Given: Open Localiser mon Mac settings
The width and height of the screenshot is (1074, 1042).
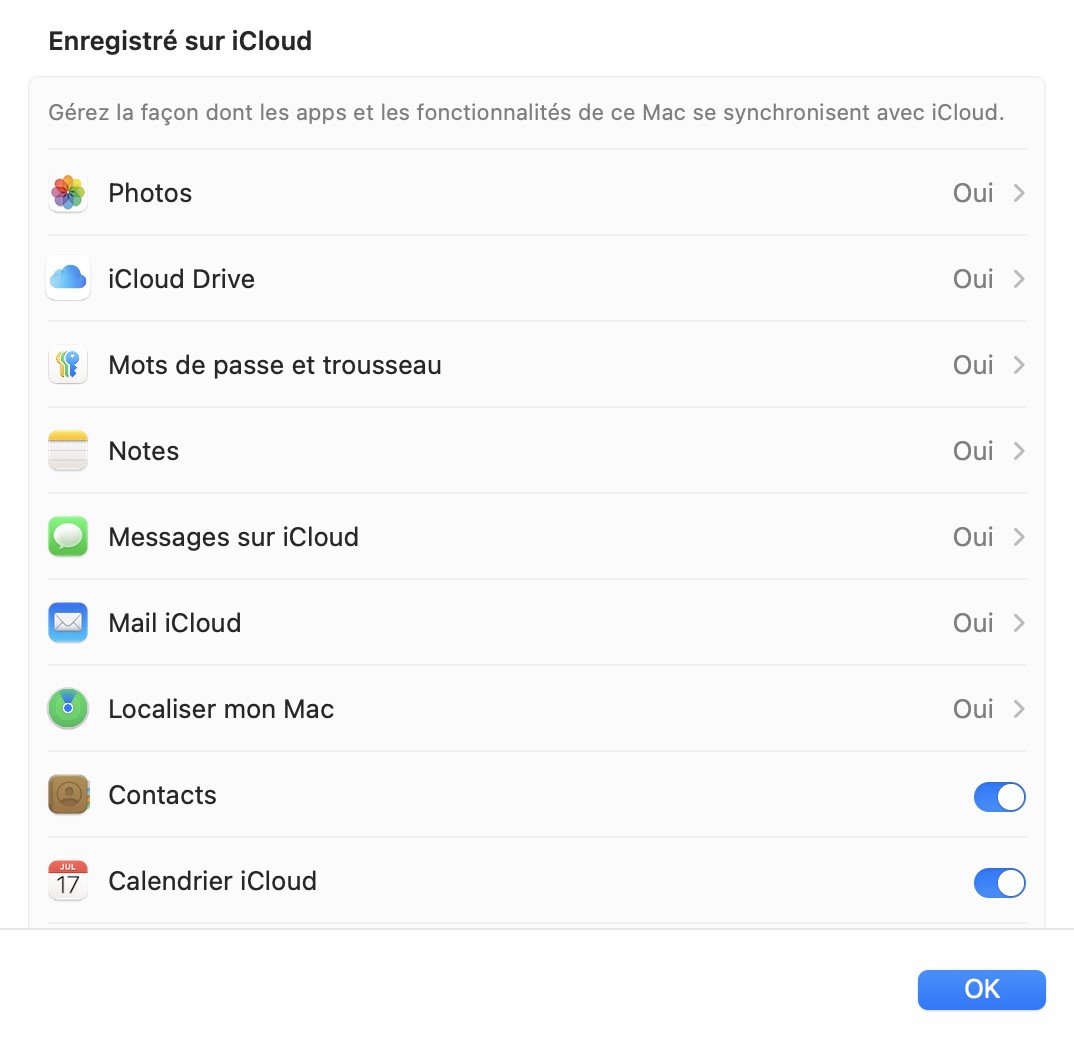Looking at the screenshot, I should [x=536, y=708].
